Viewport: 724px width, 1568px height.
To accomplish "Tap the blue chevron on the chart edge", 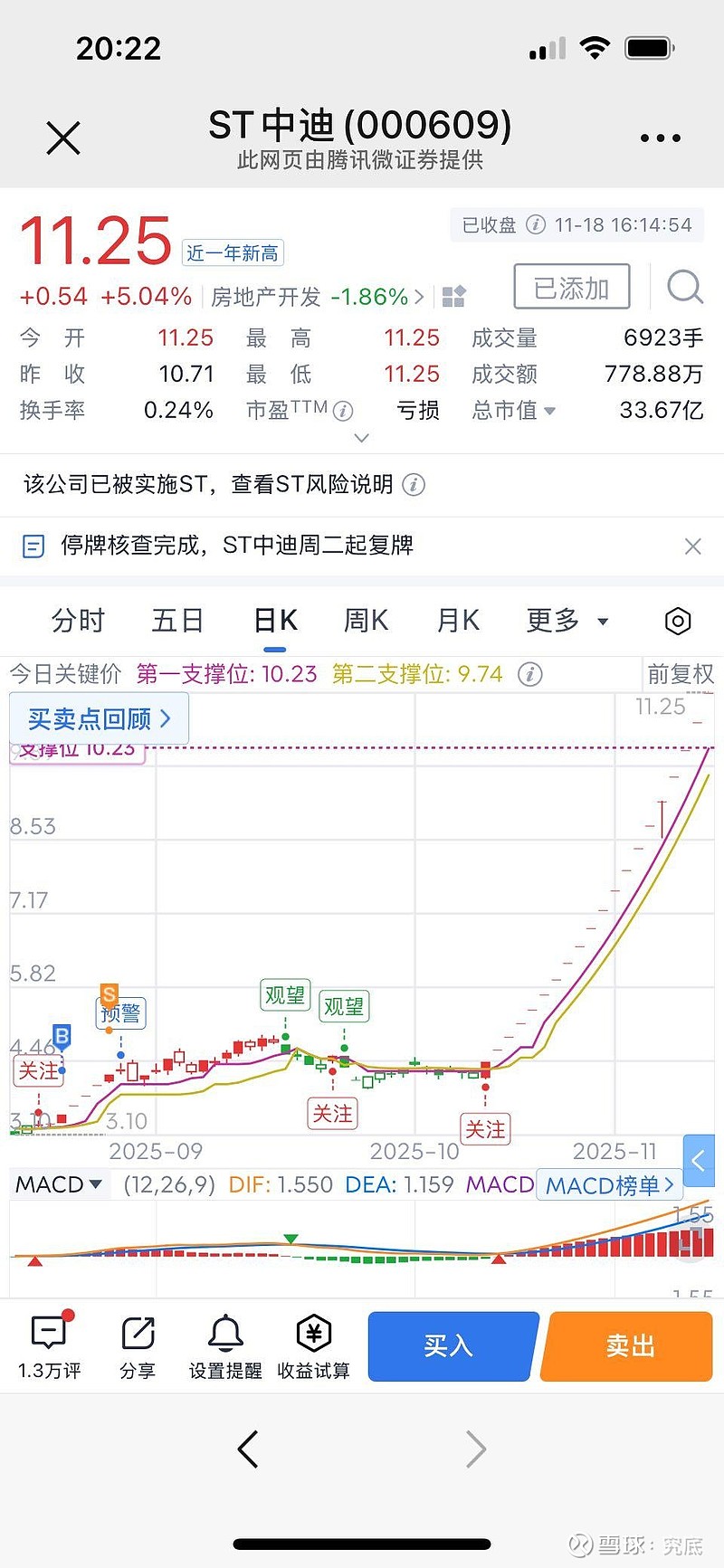I will 699,1160.
